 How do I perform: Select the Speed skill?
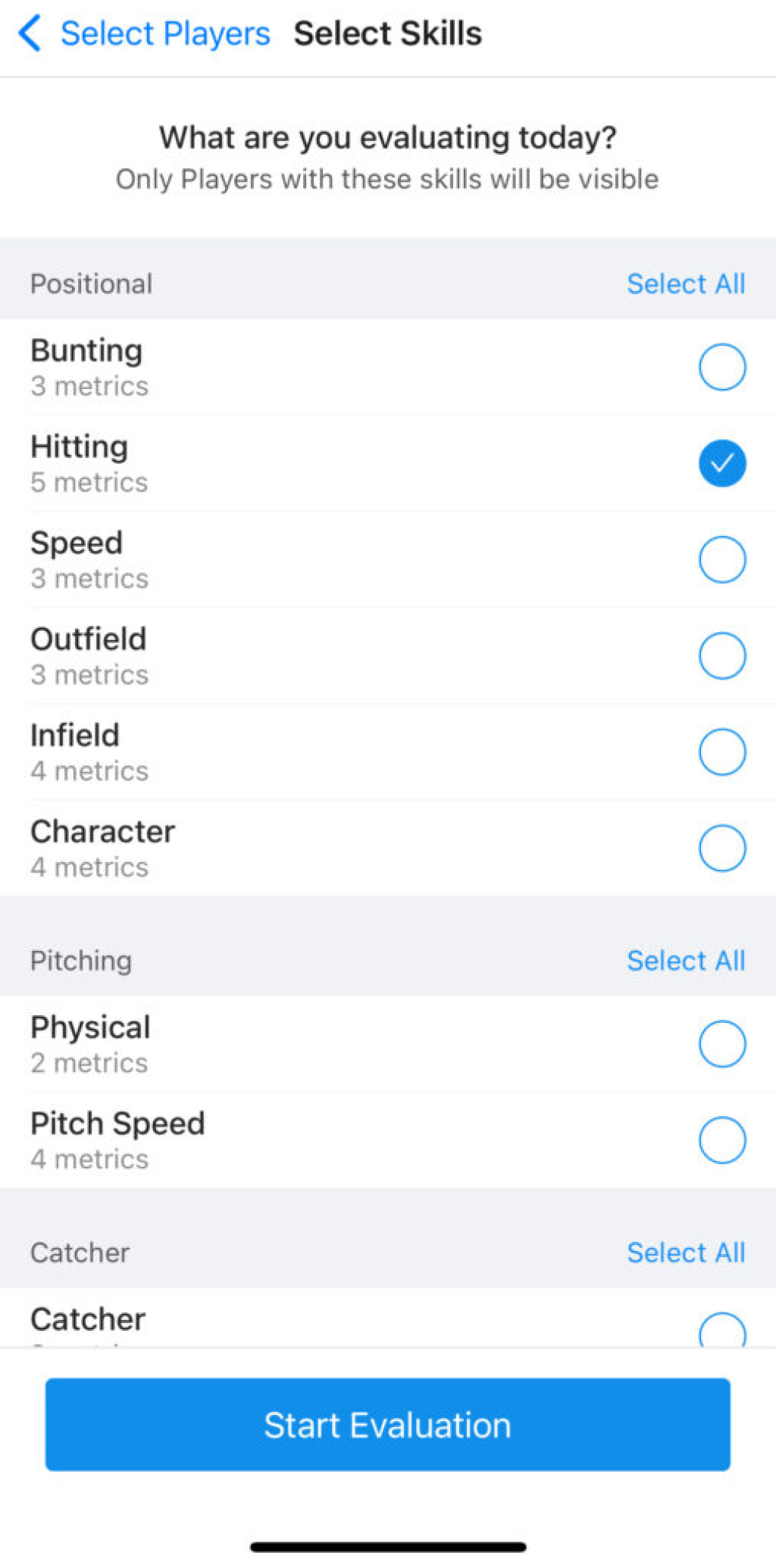(x=721, y=560)
